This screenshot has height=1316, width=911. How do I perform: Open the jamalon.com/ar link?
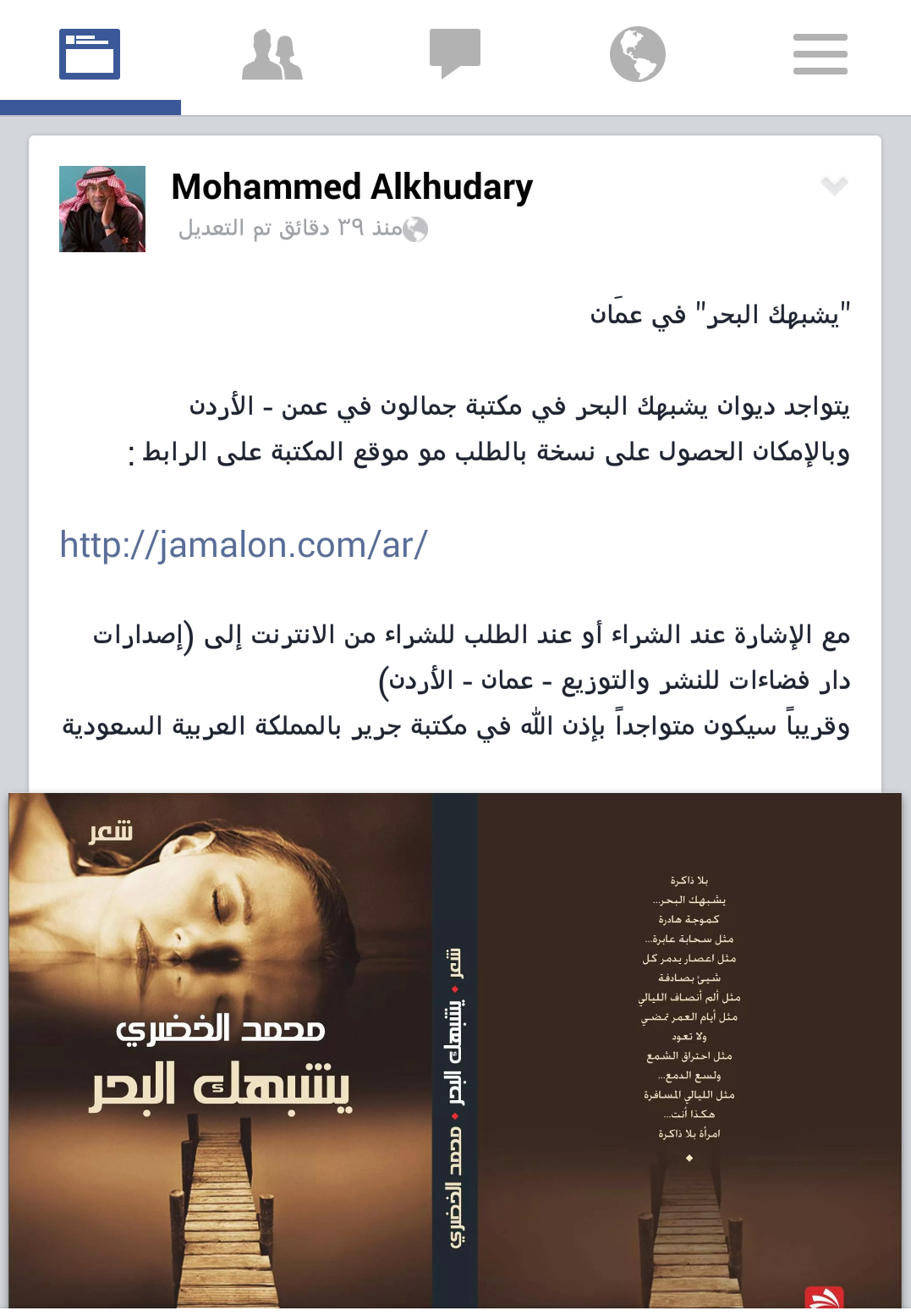244,544
